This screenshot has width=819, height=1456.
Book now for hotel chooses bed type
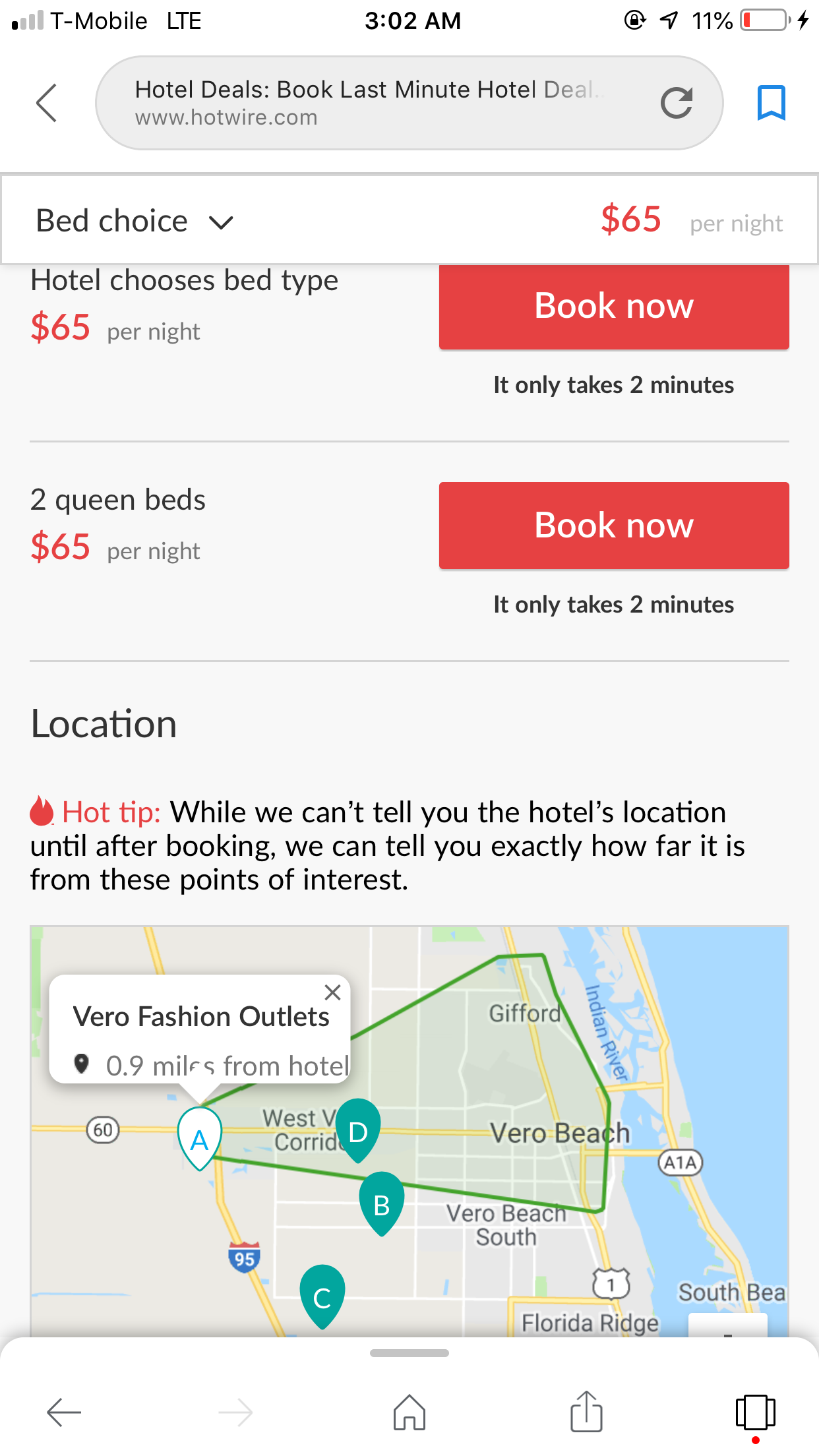pos(614,307)
